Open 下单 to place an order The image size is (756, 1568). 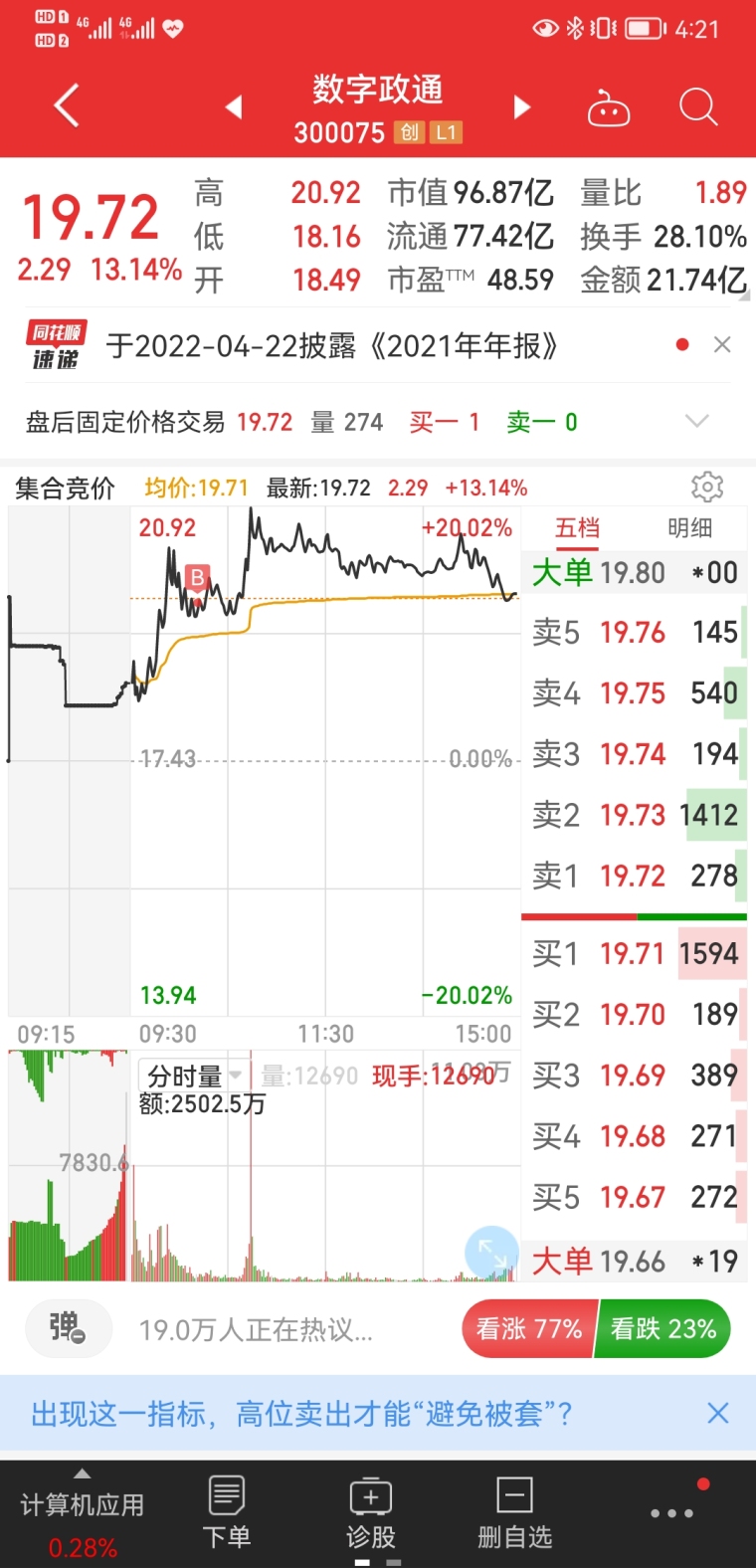[227, 1512]
